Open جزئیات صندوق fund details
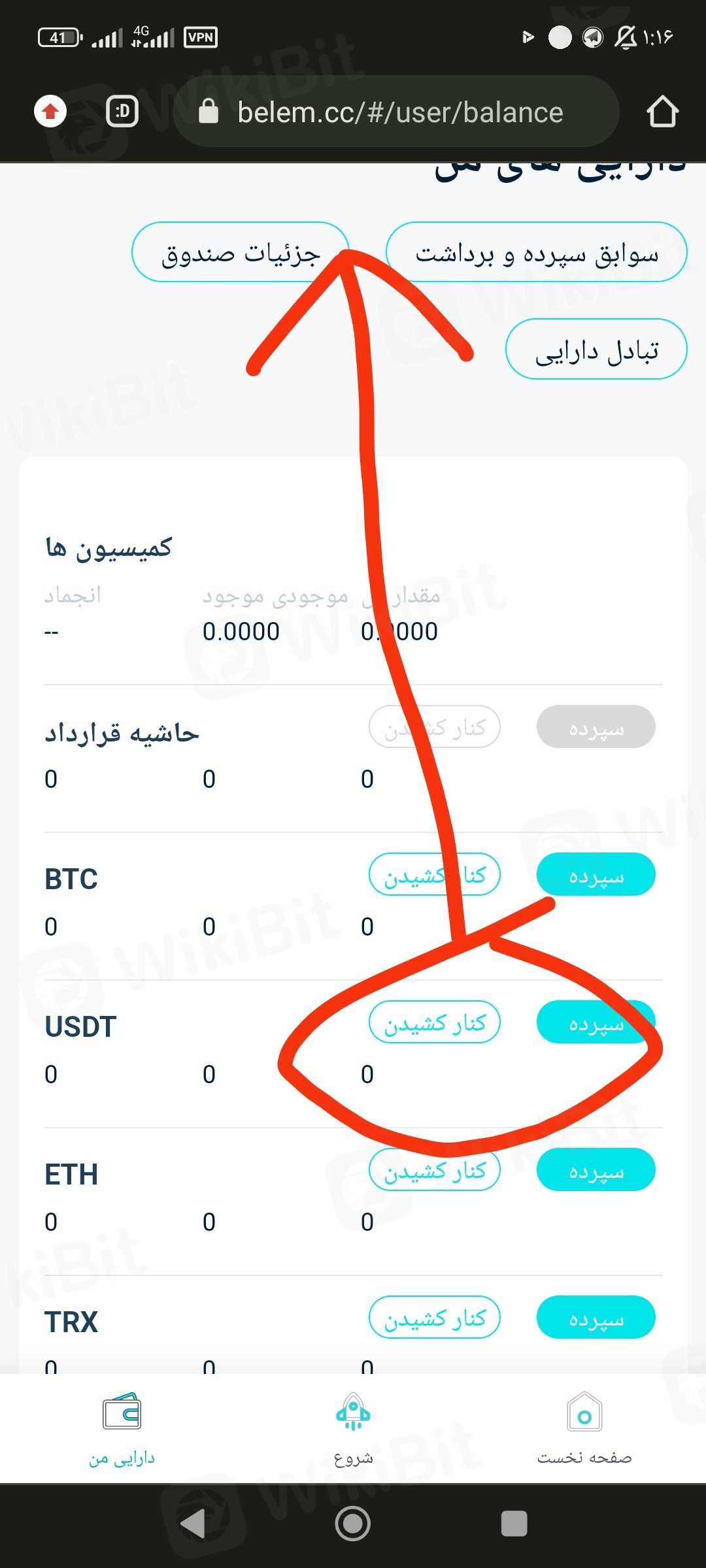This screenshot has width=706, height=1568. (241, 253)
